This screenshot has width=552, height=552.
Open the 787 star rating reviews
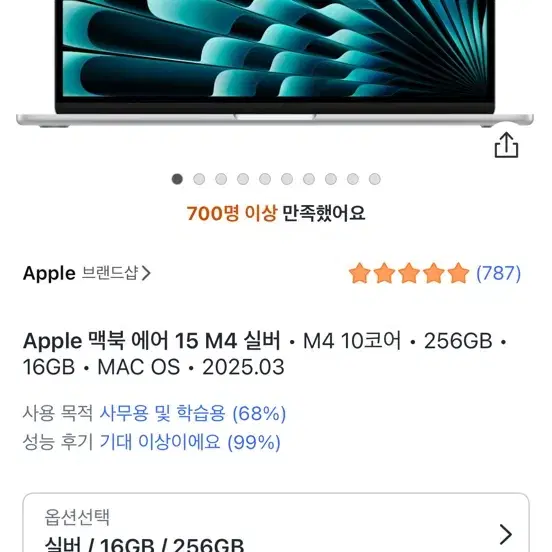point(435,273)
